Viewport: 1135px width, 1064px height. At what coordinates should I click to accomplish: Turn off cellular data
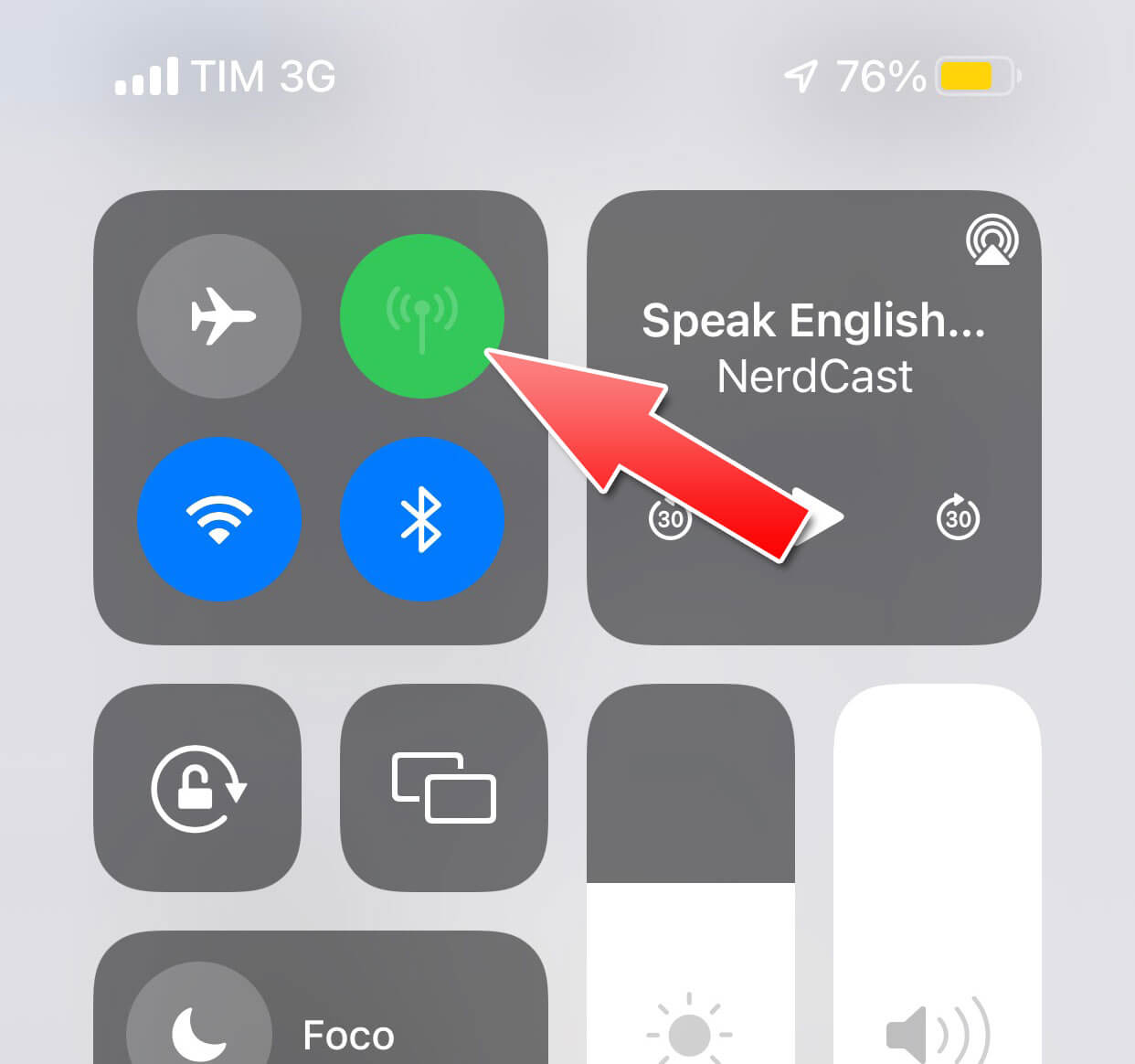421,316
